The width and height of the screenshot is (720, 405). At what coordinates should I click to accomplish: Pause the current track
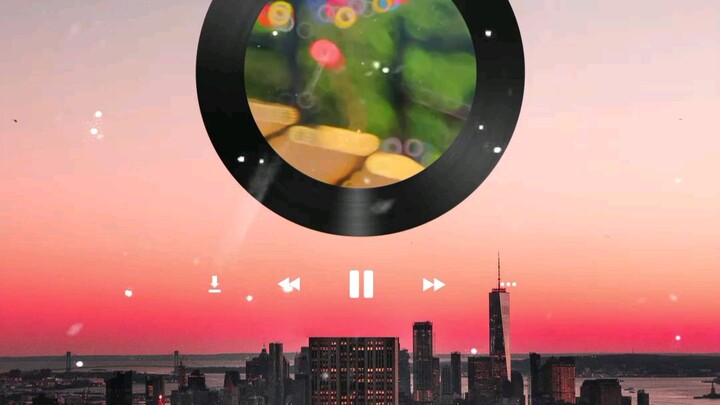361,284
